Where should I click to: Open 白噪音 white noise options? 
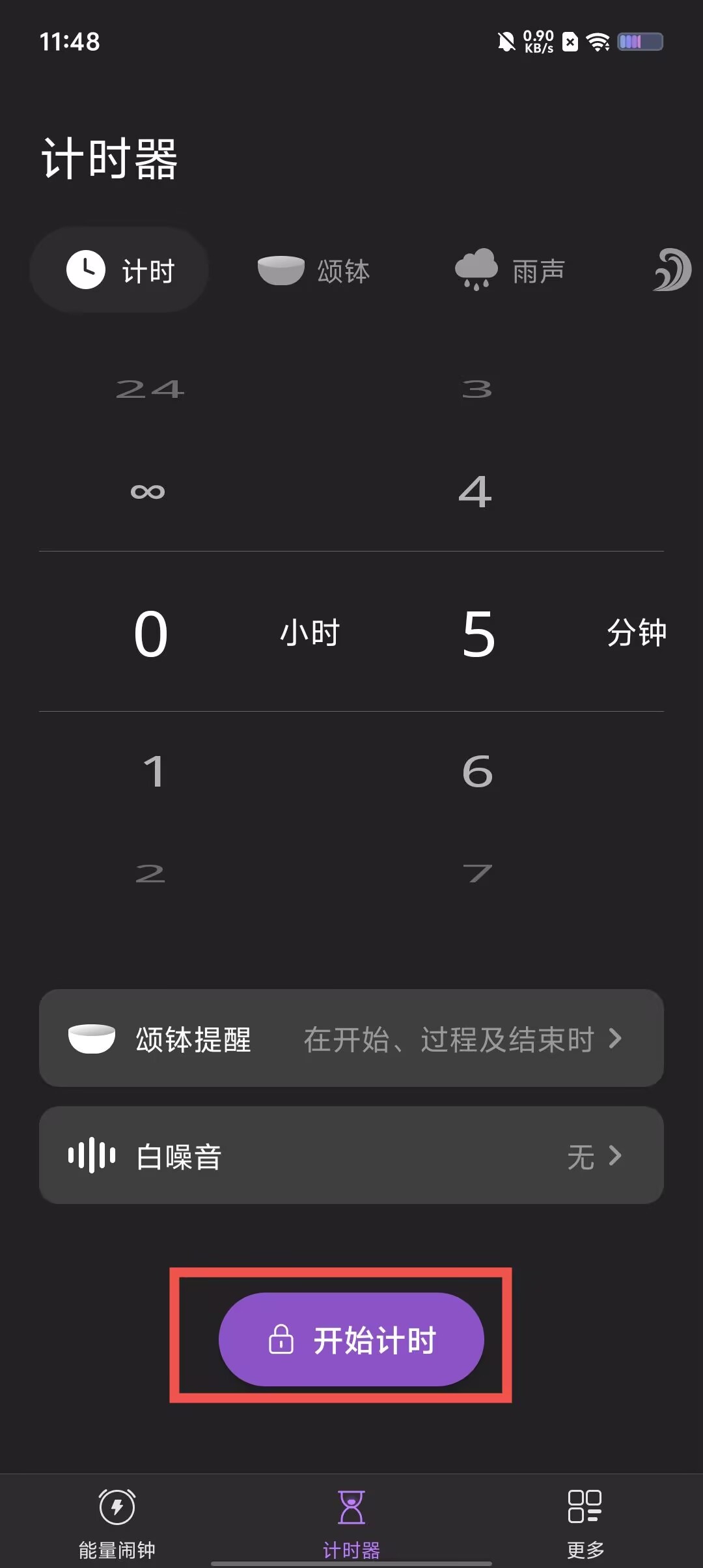pyautogui.click(x=351, y=1156)
